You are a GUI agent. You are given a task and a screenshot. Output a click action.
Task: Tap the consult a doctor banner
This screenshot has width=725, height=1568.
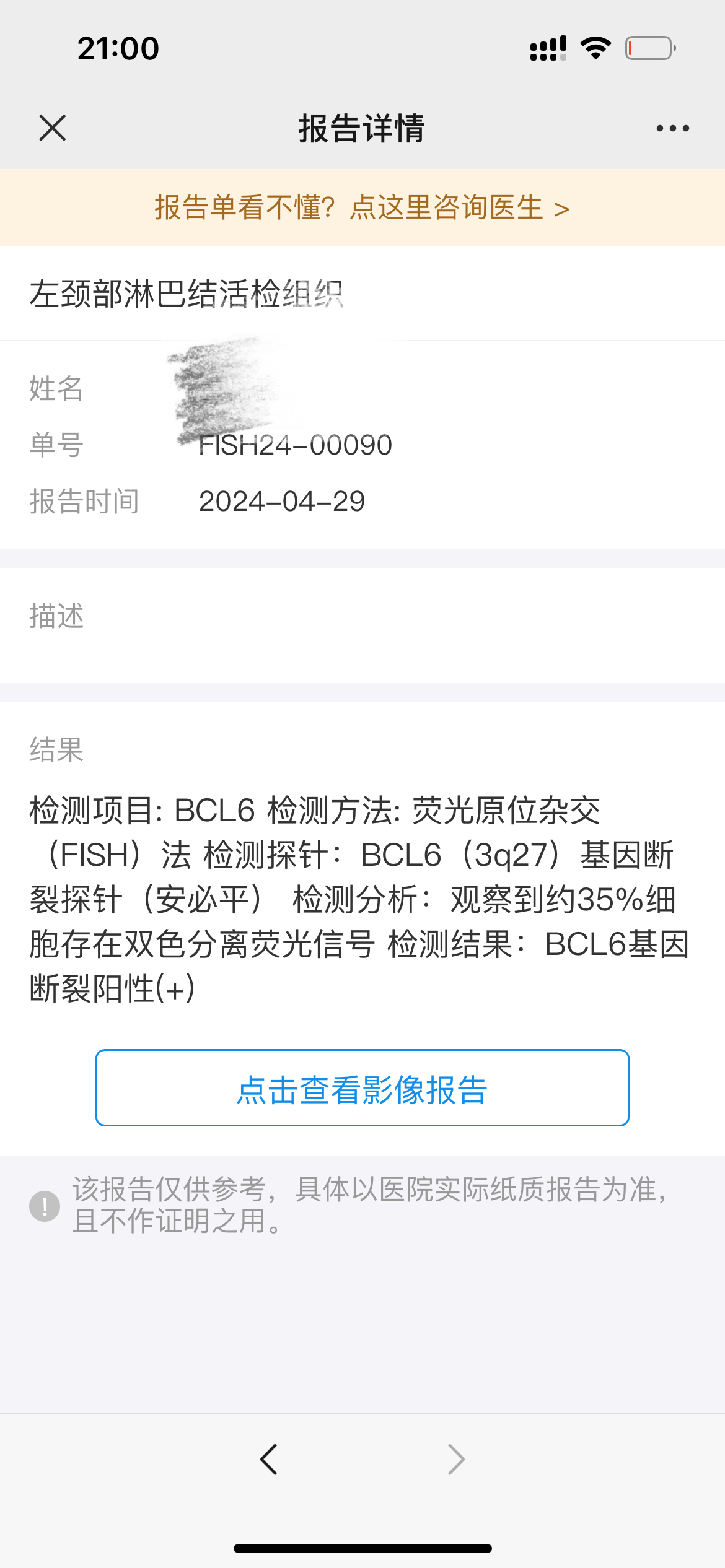point(362,207)
